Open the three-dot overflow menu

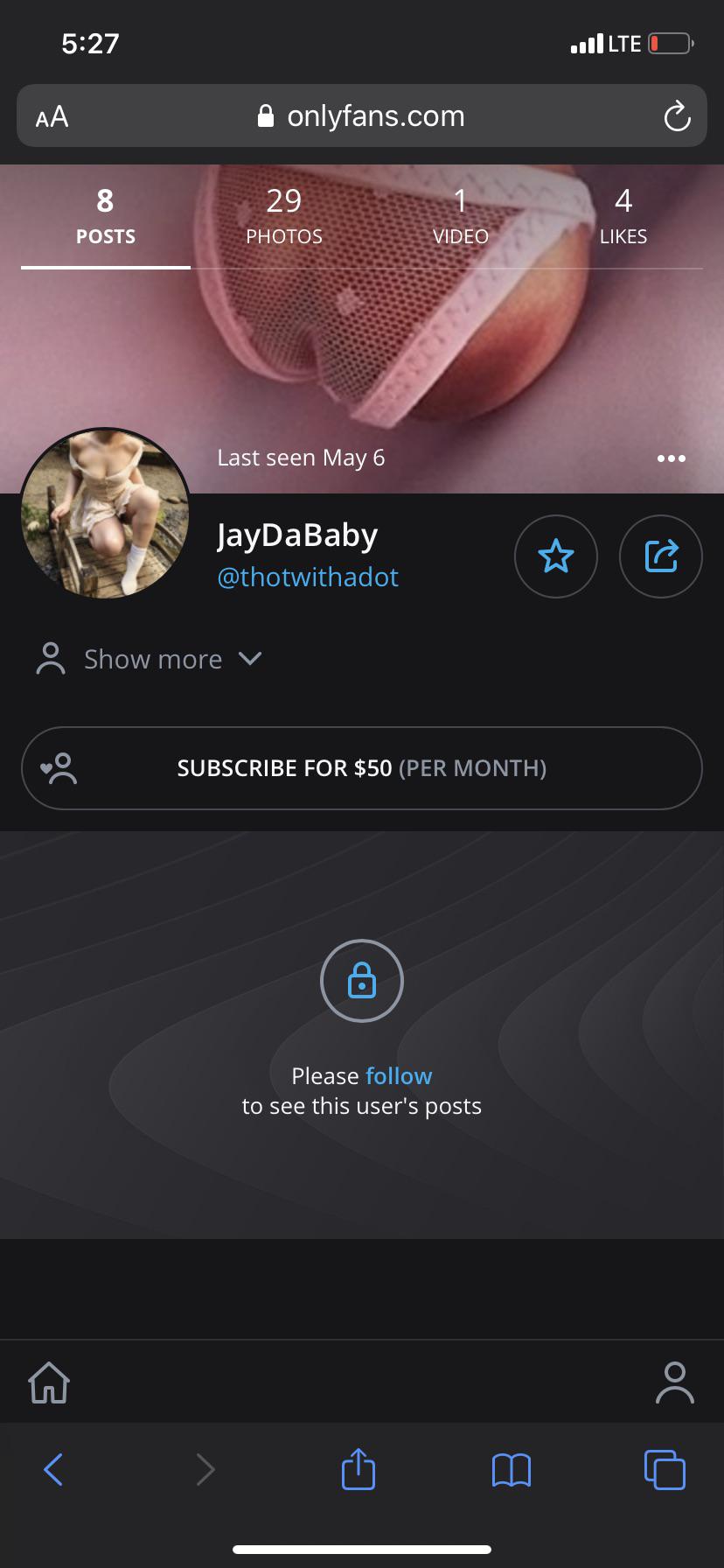[x=671, y=458]
